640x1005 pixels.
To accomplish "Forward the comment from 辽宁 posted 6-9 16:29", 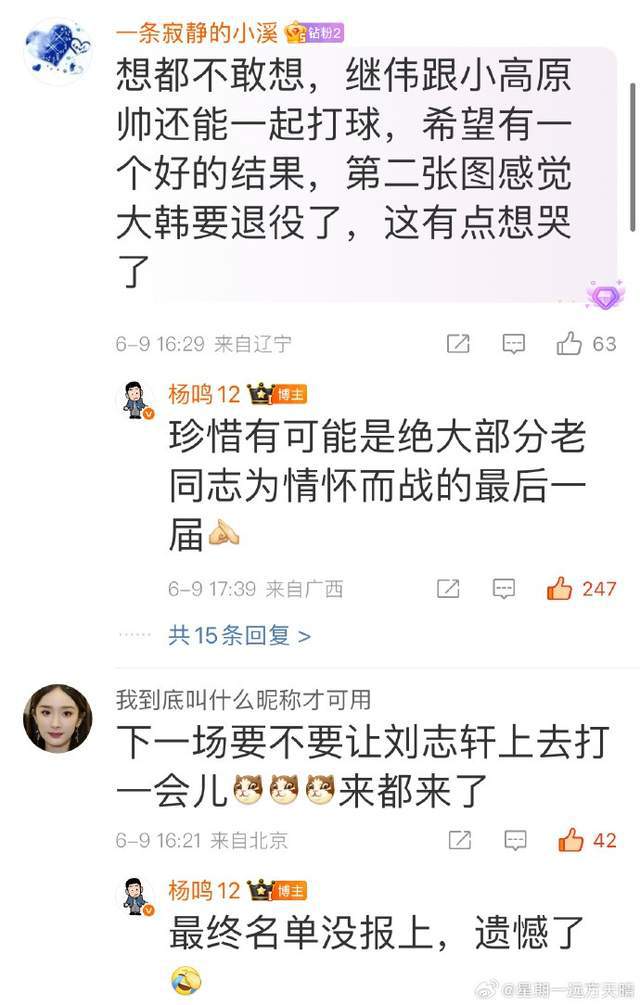I will [x=458, y=344].
